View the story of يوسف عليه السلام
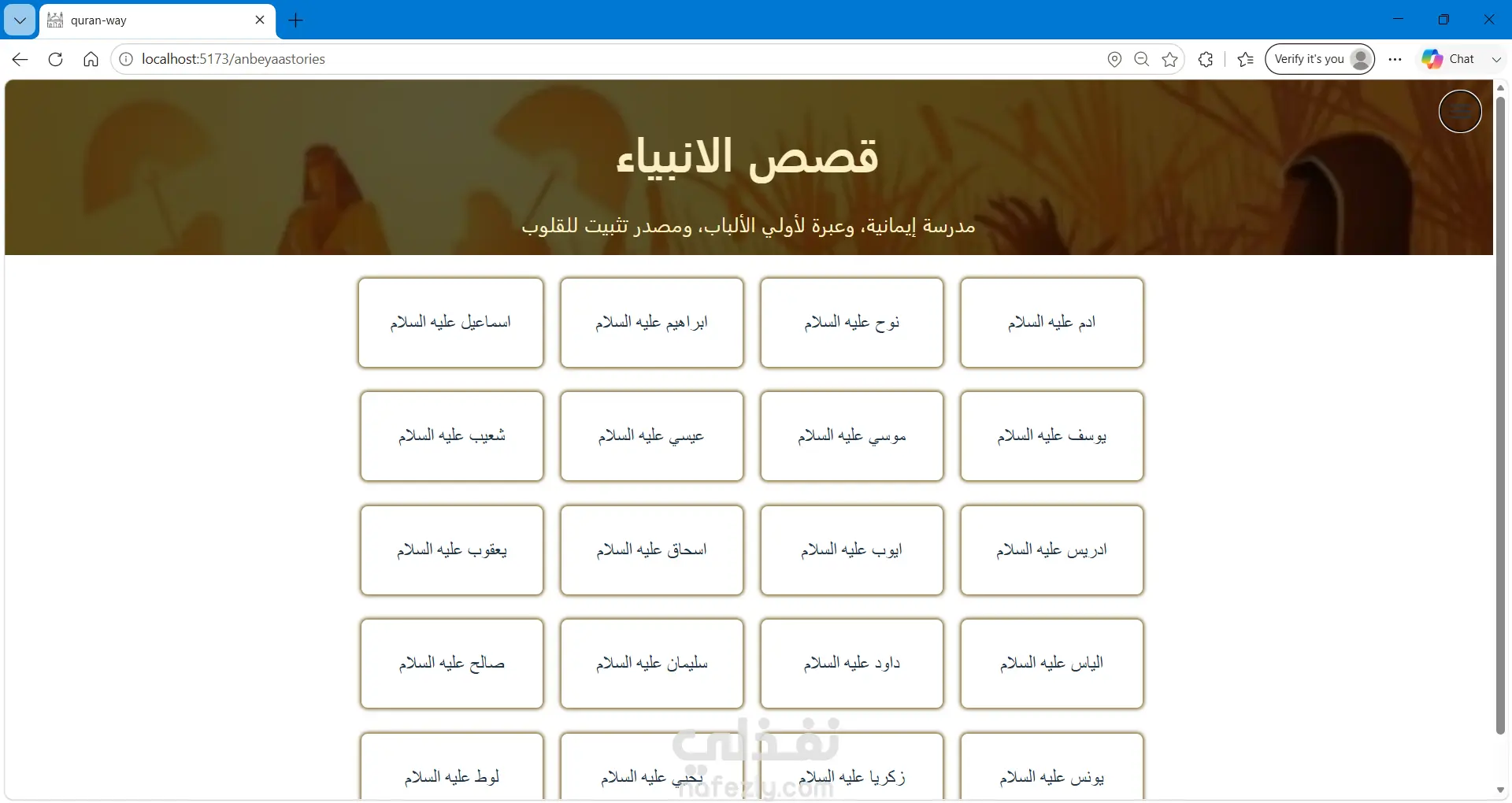The image size is (1512, 803). pos(1051,436)
